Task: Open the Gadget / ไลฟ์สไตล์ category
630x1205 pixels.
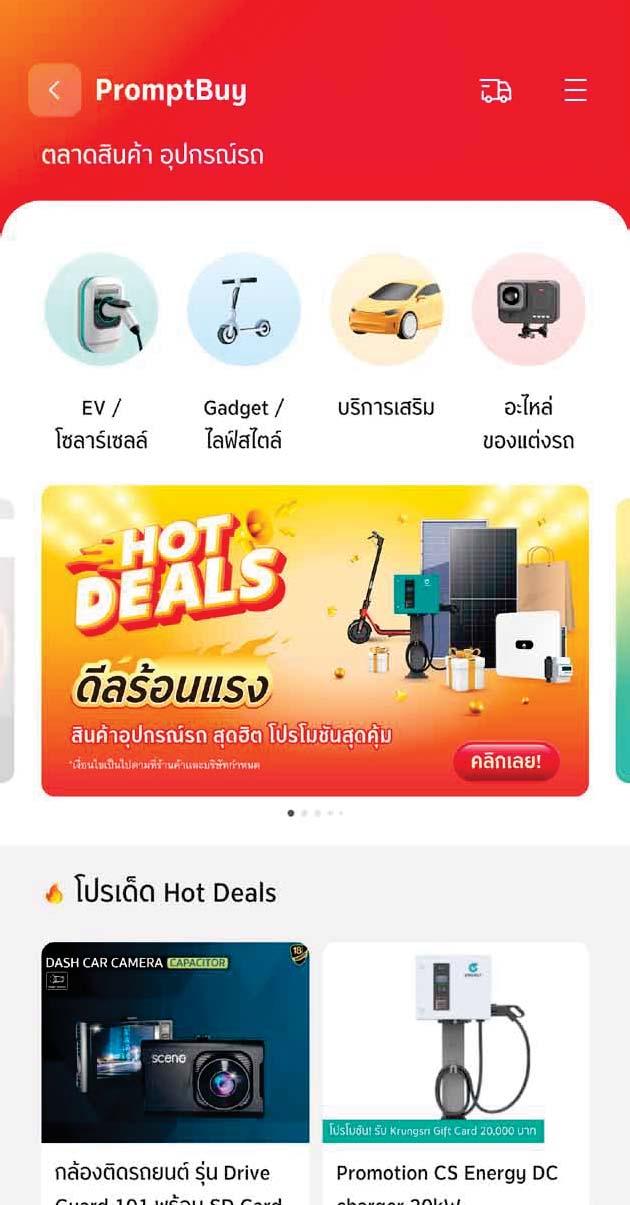Action: (243, 310)
